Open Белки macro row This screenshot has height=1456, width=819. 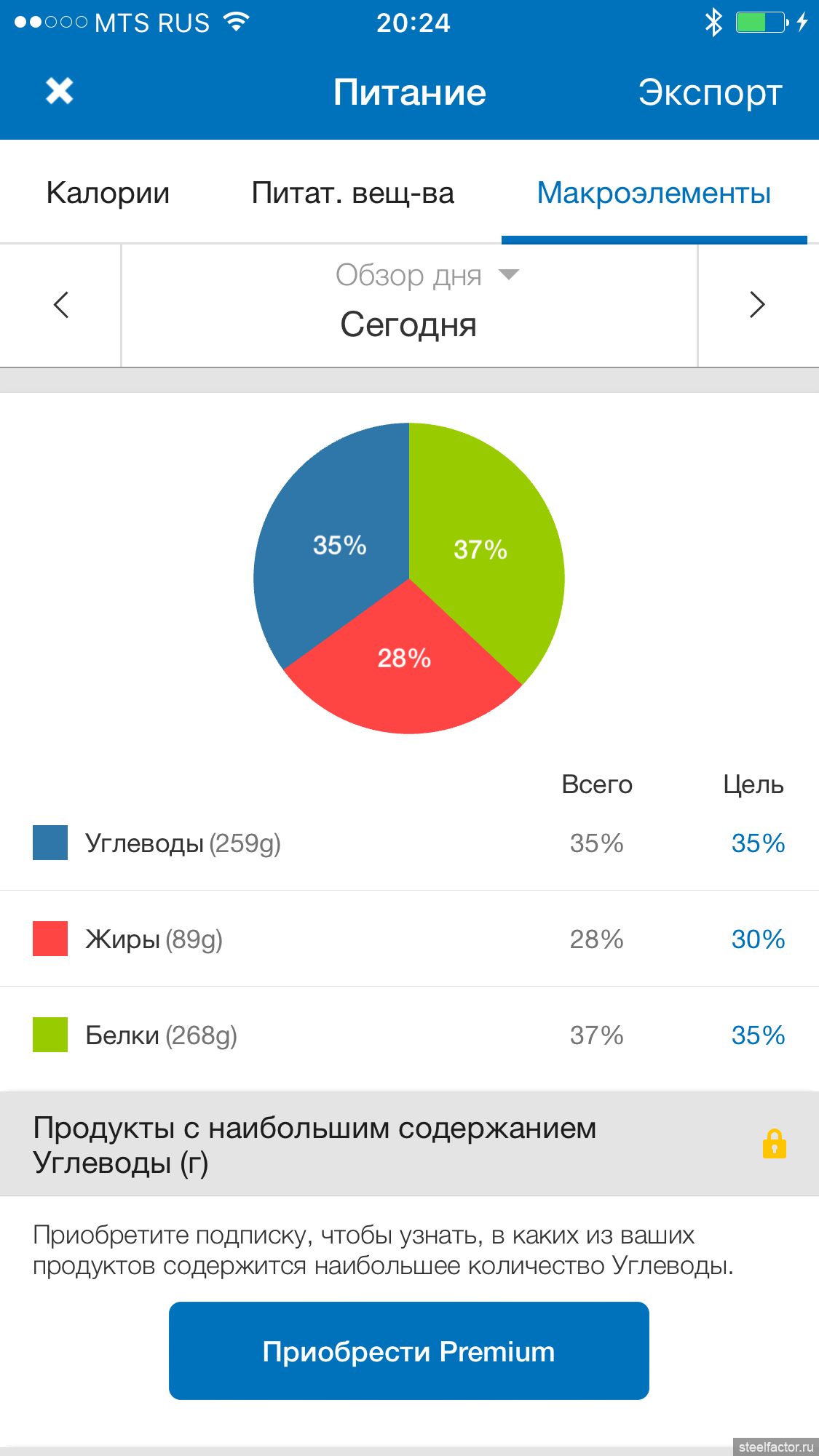408,1035
